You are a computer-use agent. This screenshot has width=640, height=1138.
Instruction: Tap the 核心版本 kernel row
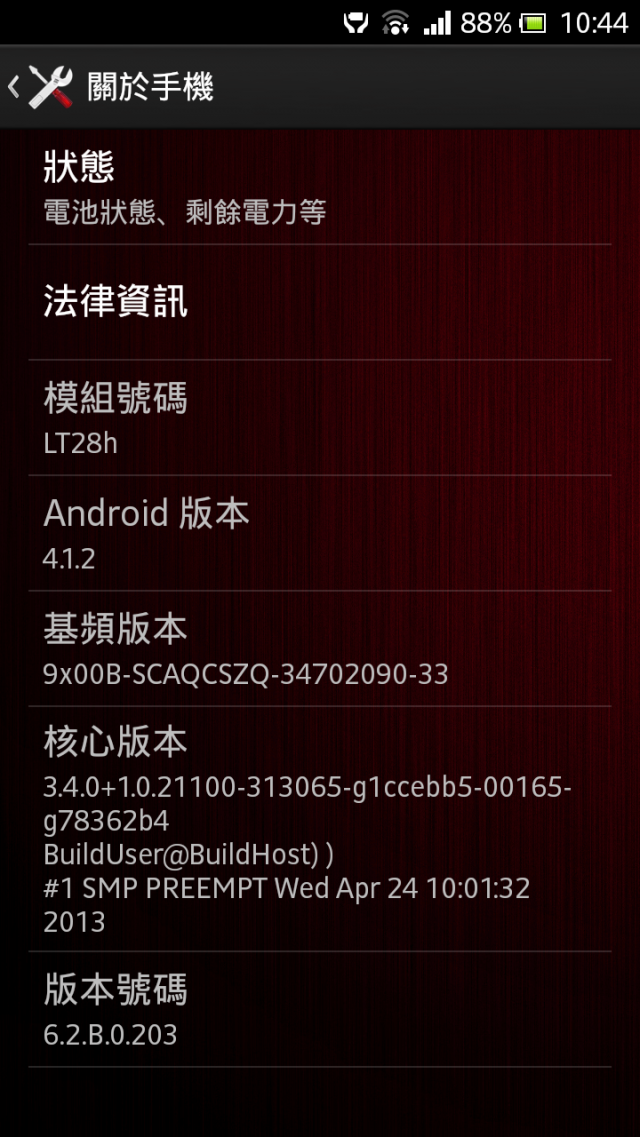(320, 829)
